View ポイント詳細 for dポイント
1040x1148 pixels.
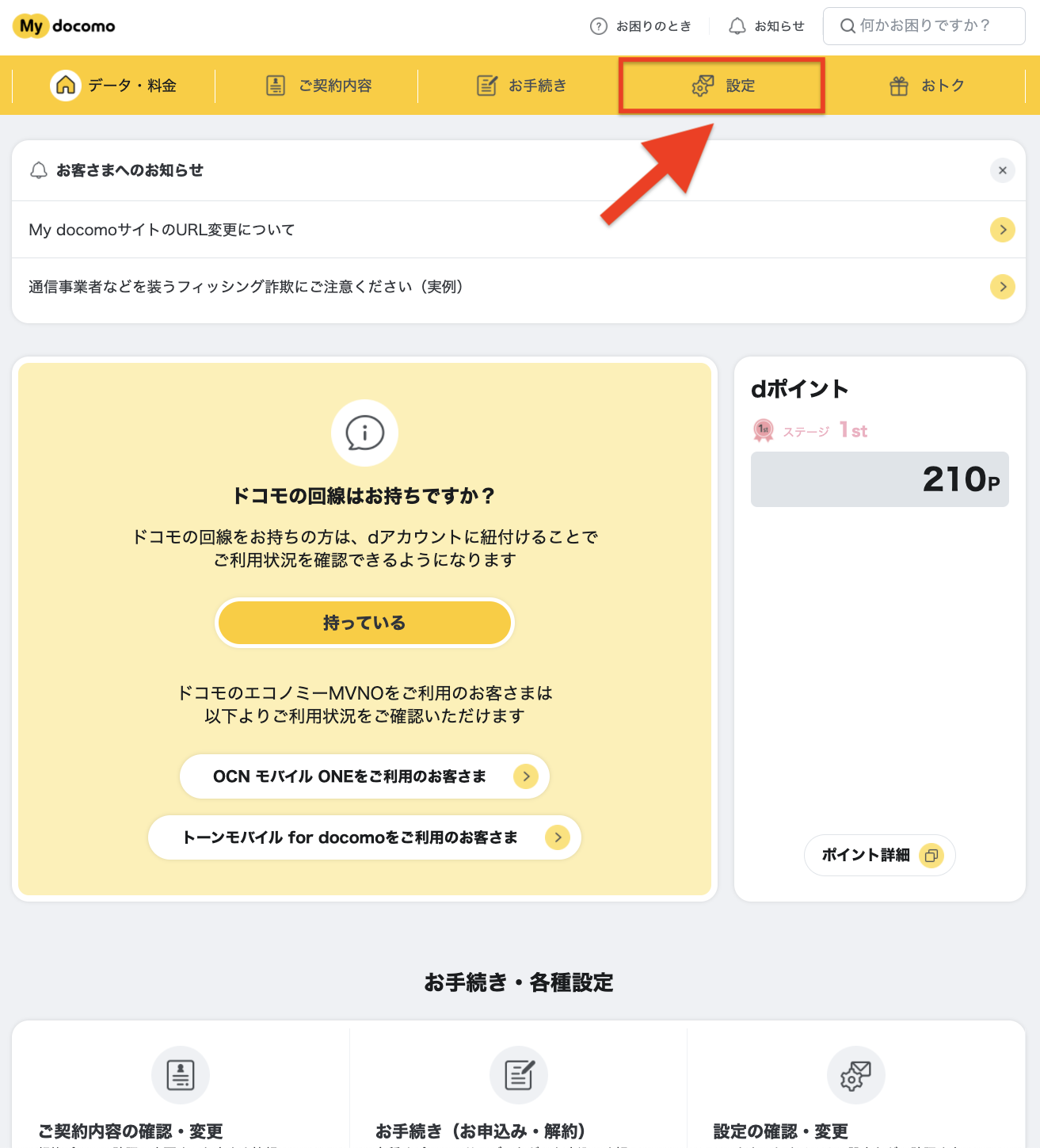tap(879, 856)
